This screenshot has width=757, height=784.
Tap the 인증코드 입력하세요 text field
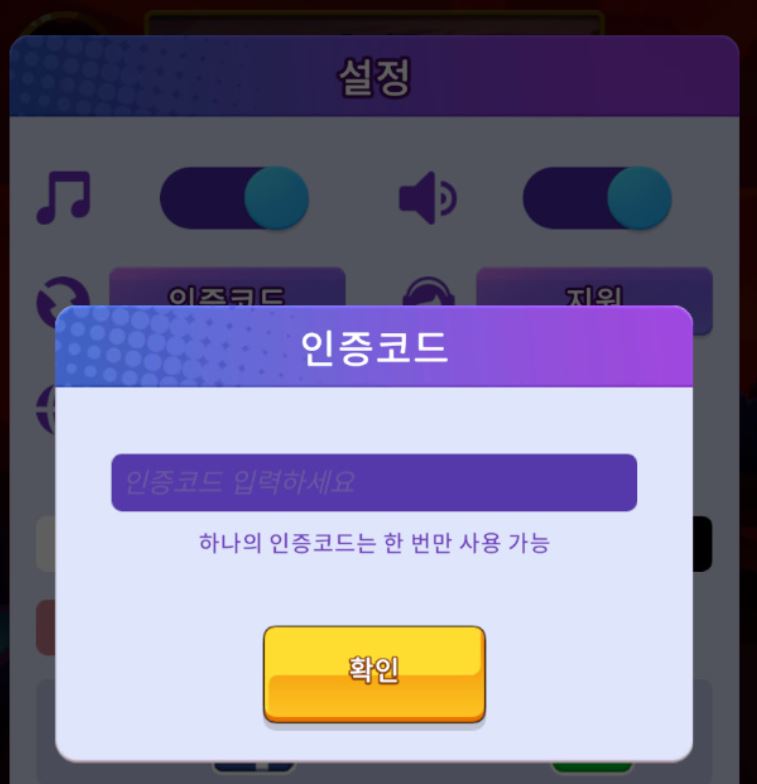coord(373,483)
